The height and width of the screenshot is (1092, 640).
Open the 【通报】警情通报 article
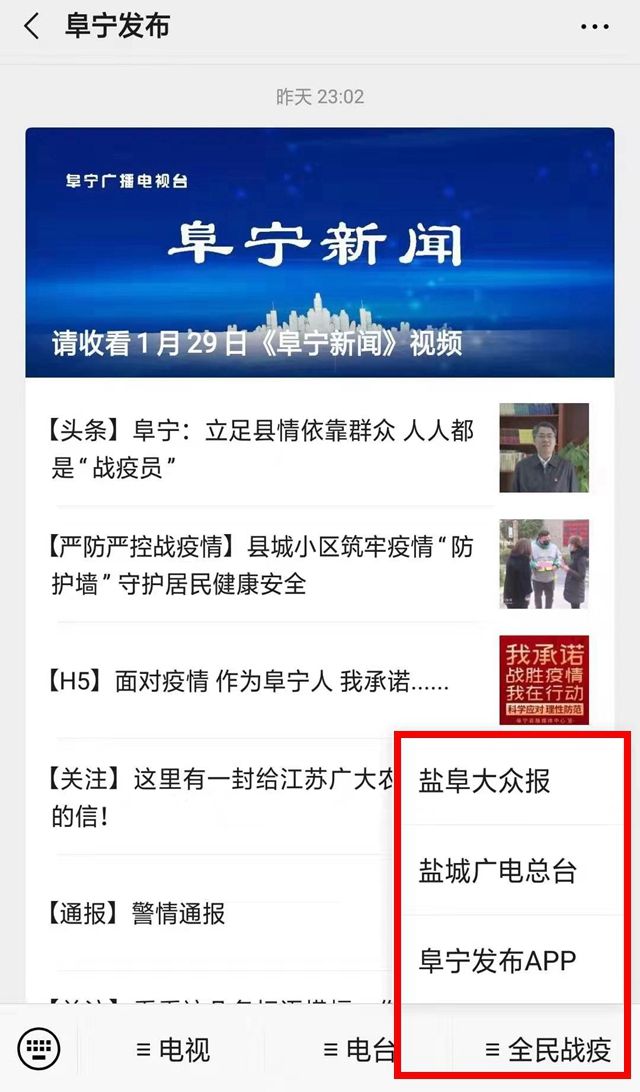click(x=140, y=913)
